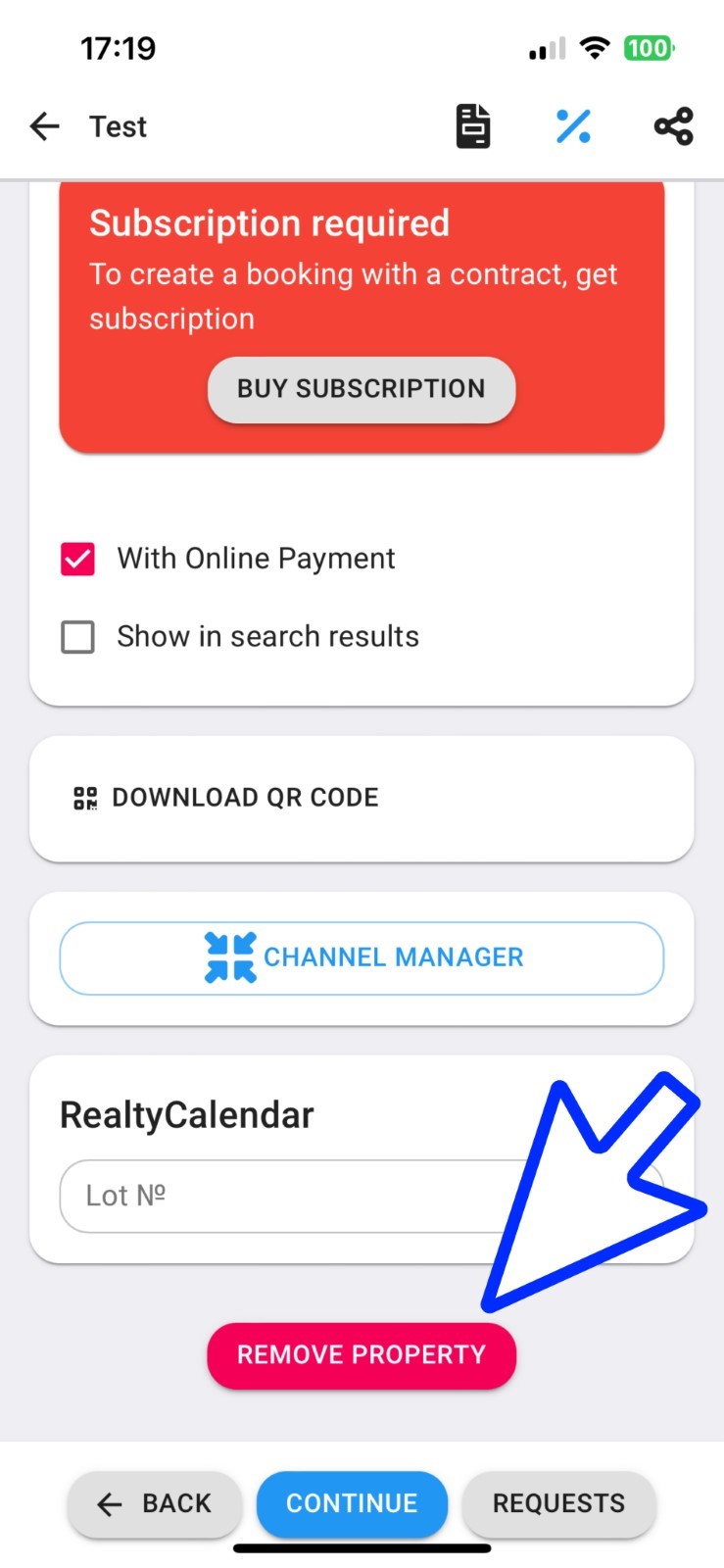Open the percent discount icon
This screenshot has width=724, height=1568.
pyautogui.click(x=573, y=126)
